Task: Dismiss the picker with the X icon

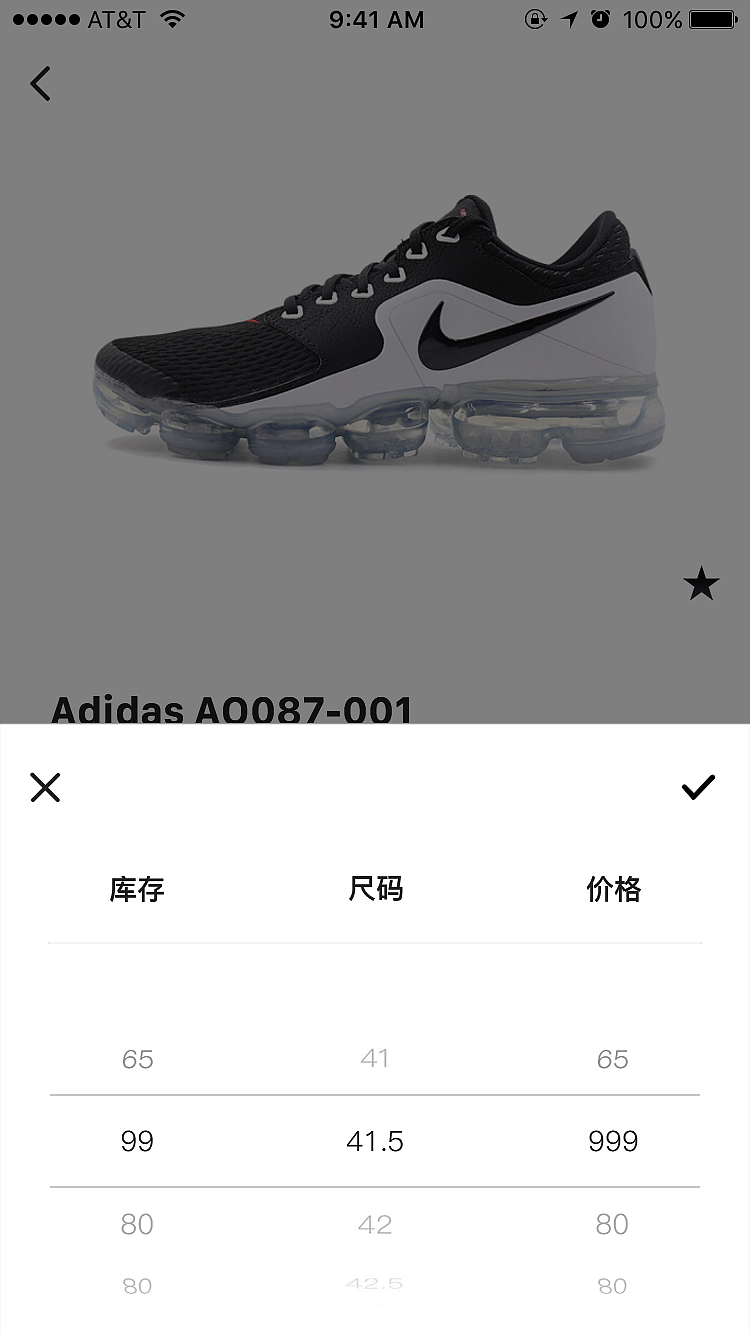Action: tap(45, 787)
